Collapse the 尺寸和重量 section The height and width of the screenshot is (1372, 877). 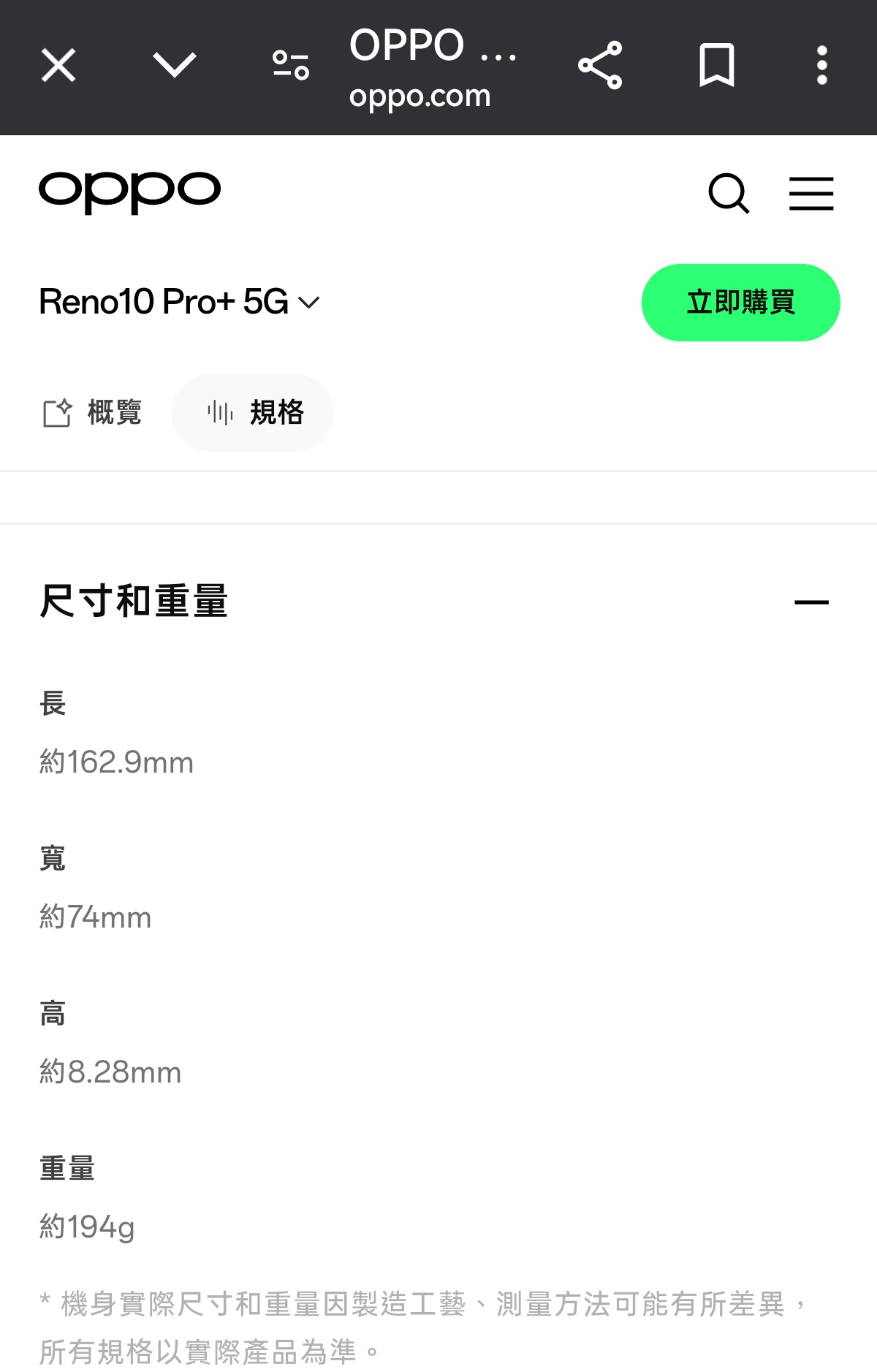click(811, 602)
